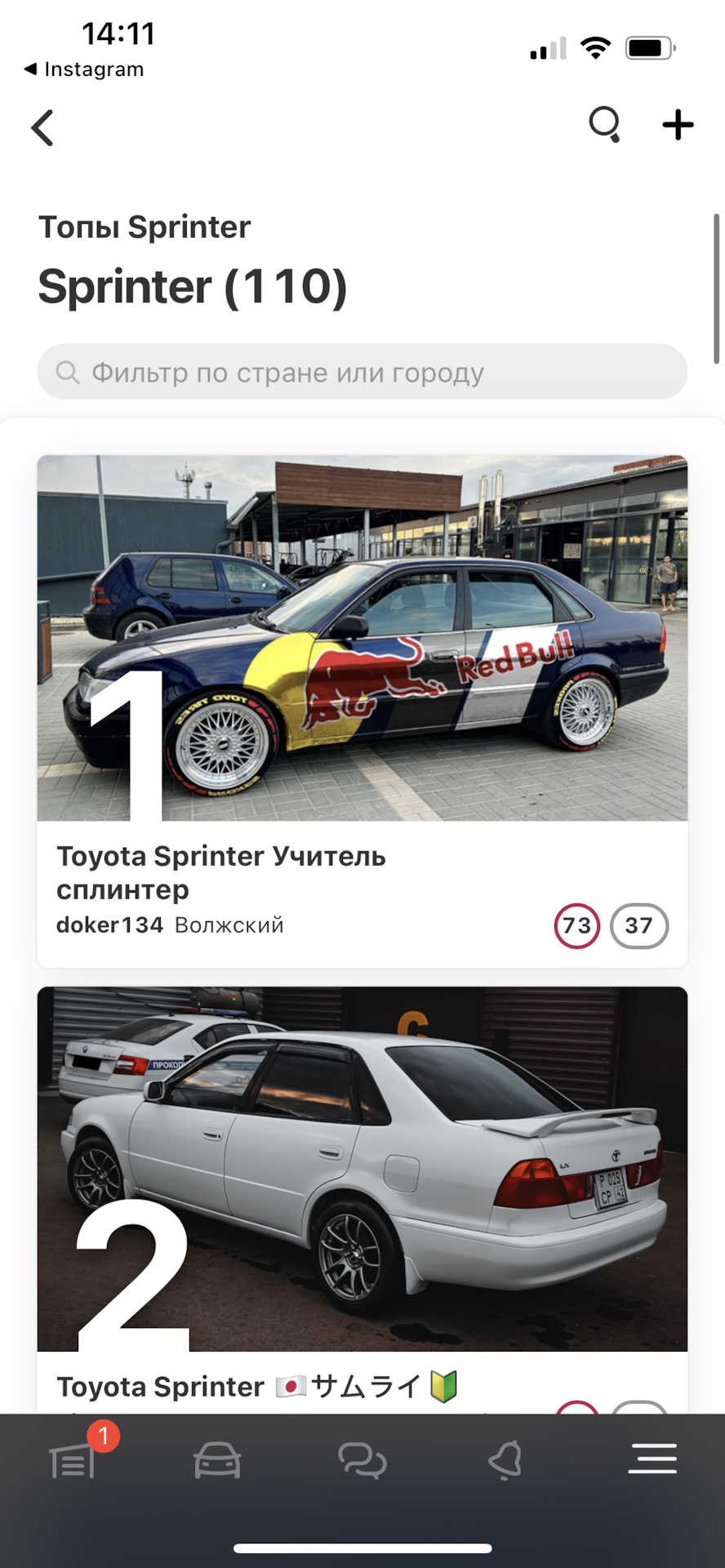The height and width of the screenshot is (1568, 725).
Task: Open the Toyota Sprinter Учитель сплинтер entry
Action: [x=221, y=872]
